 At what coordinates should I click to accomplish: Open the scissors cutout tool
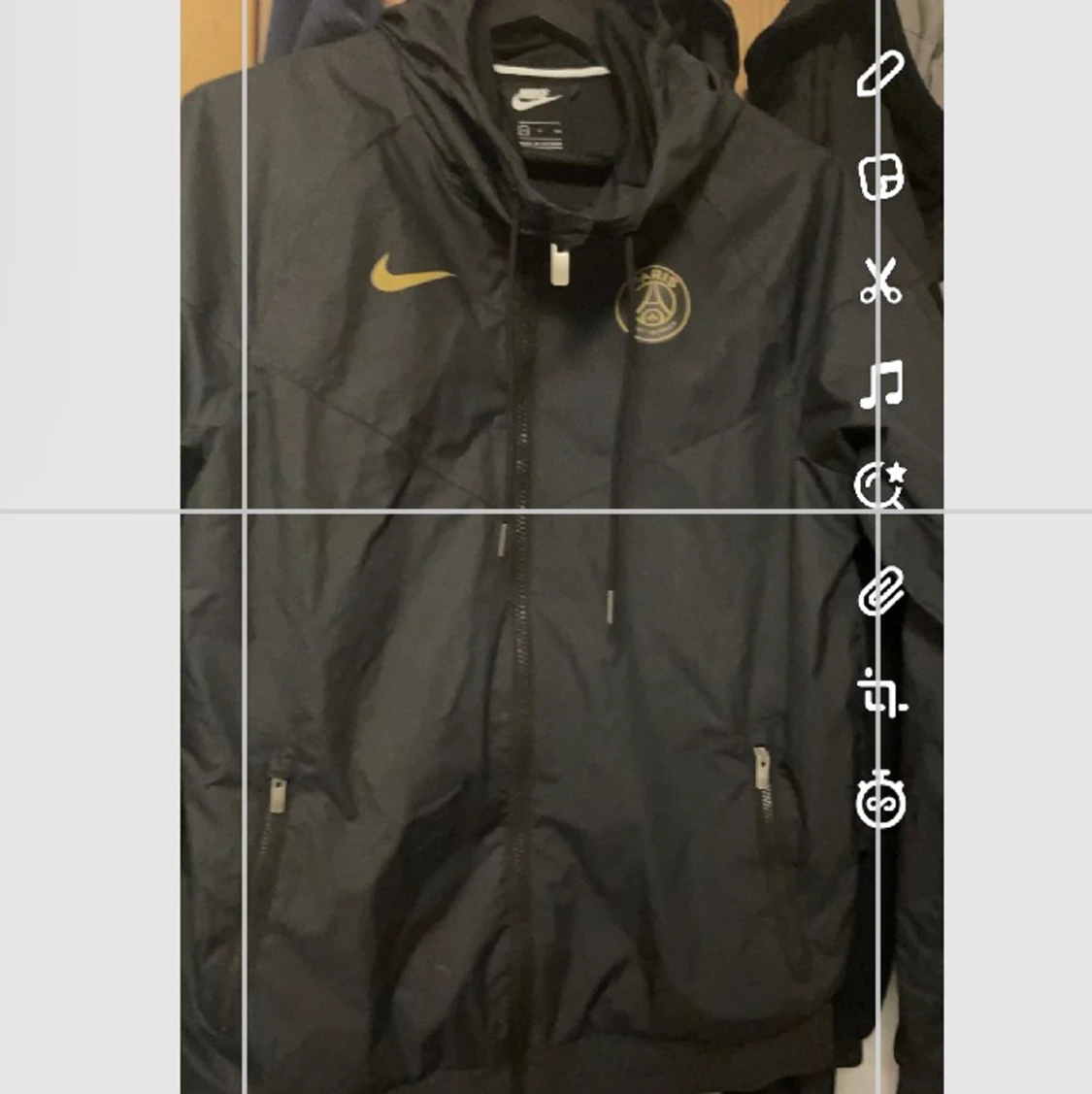click(880, 282)
